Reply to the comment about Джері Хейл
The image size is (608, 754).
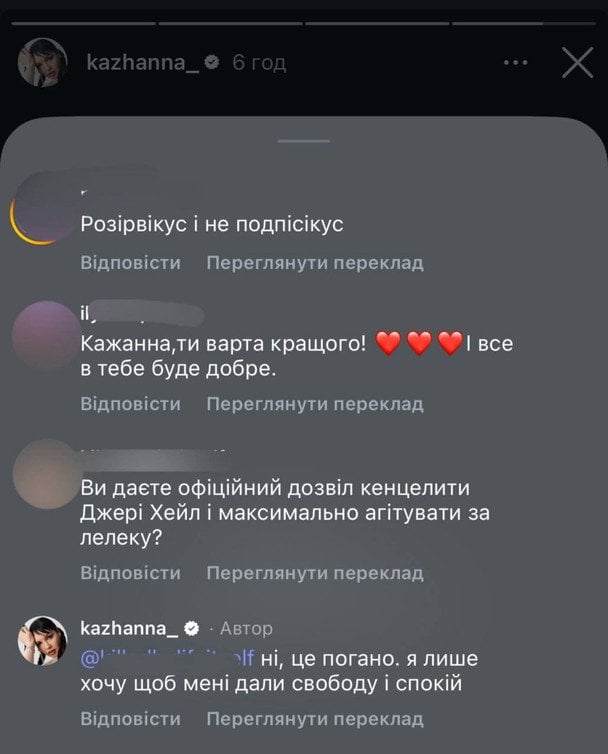click(x=130, y=574)
